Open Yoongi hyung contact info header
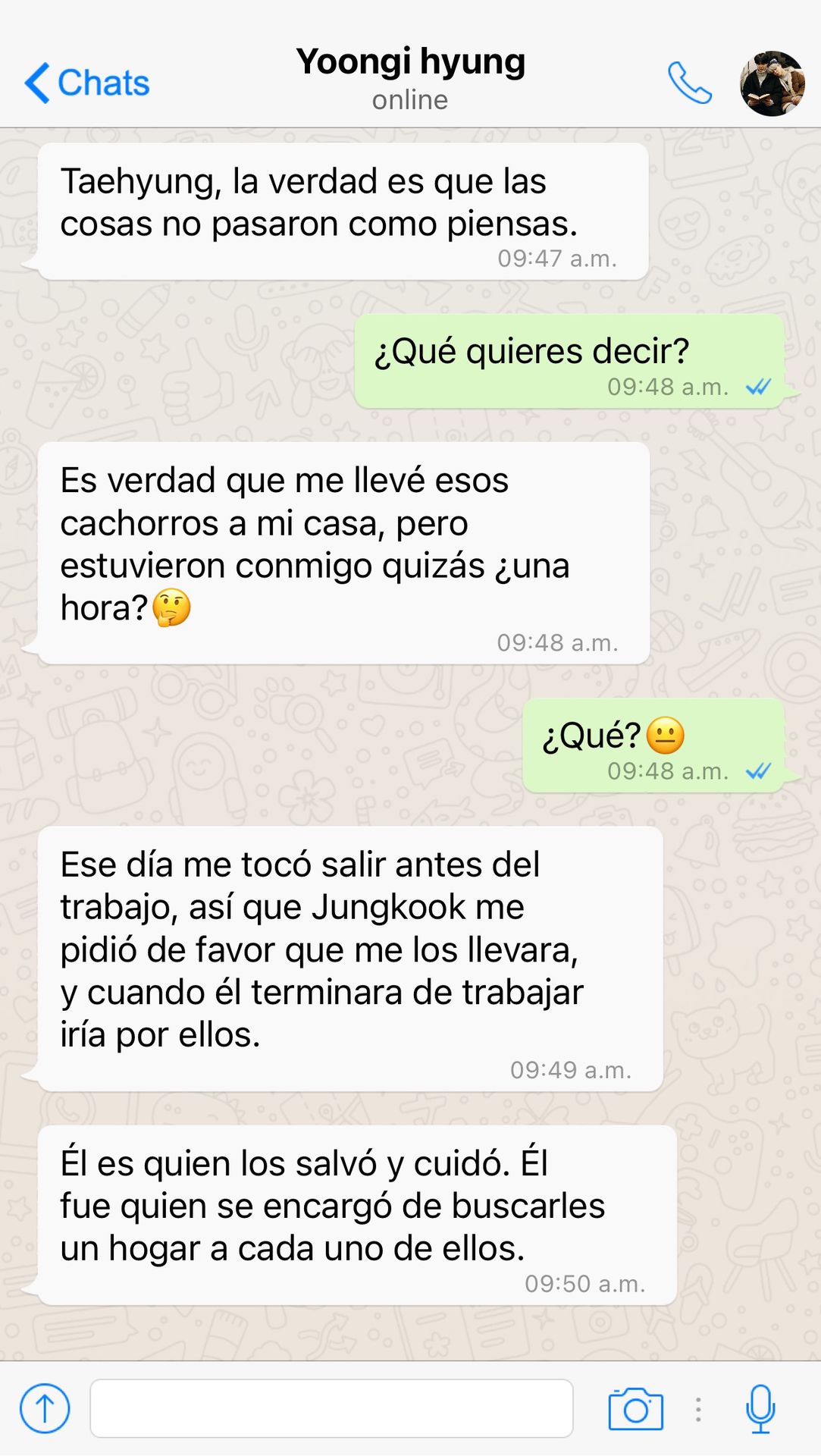The width and height of the screenshot is (821, 1456). click(x=410, y=78)
